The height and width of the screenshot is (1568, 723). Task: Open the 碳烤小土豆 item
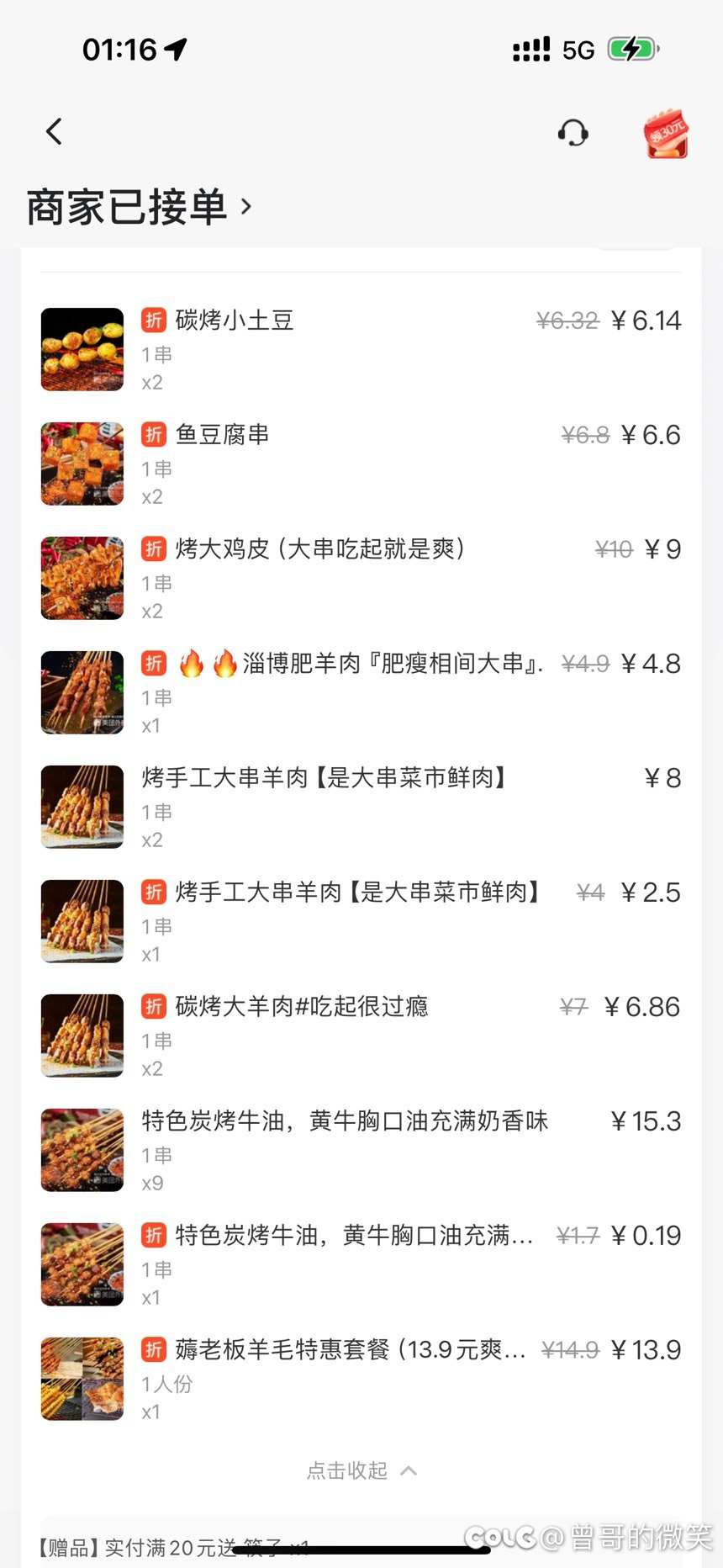tap(235, 320)
